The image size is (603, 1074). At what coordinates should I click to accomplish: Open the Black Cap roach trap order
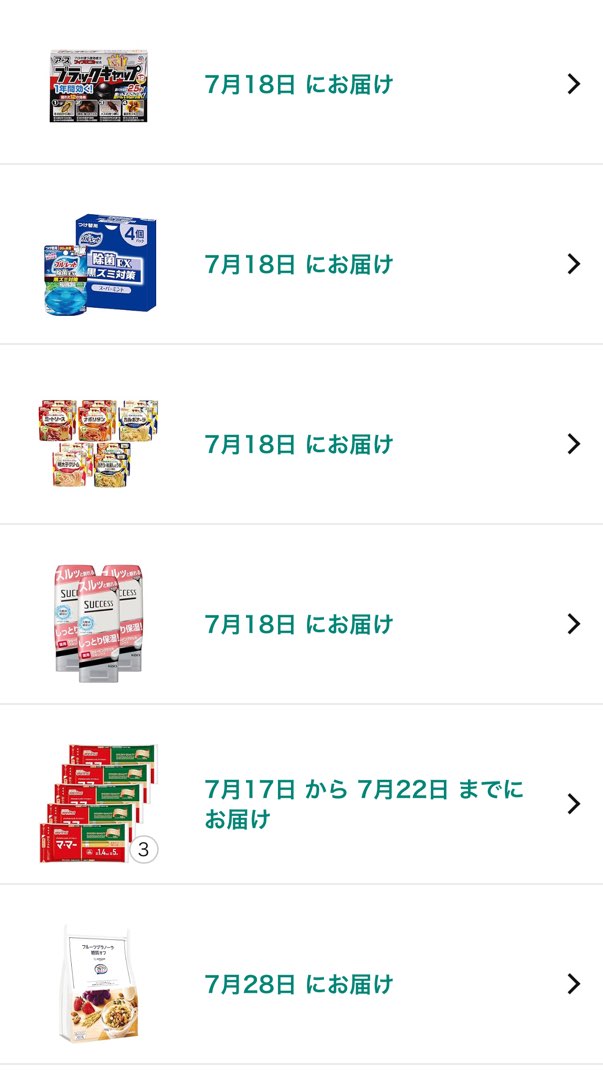pyautogui.click(x=302, y=84)
